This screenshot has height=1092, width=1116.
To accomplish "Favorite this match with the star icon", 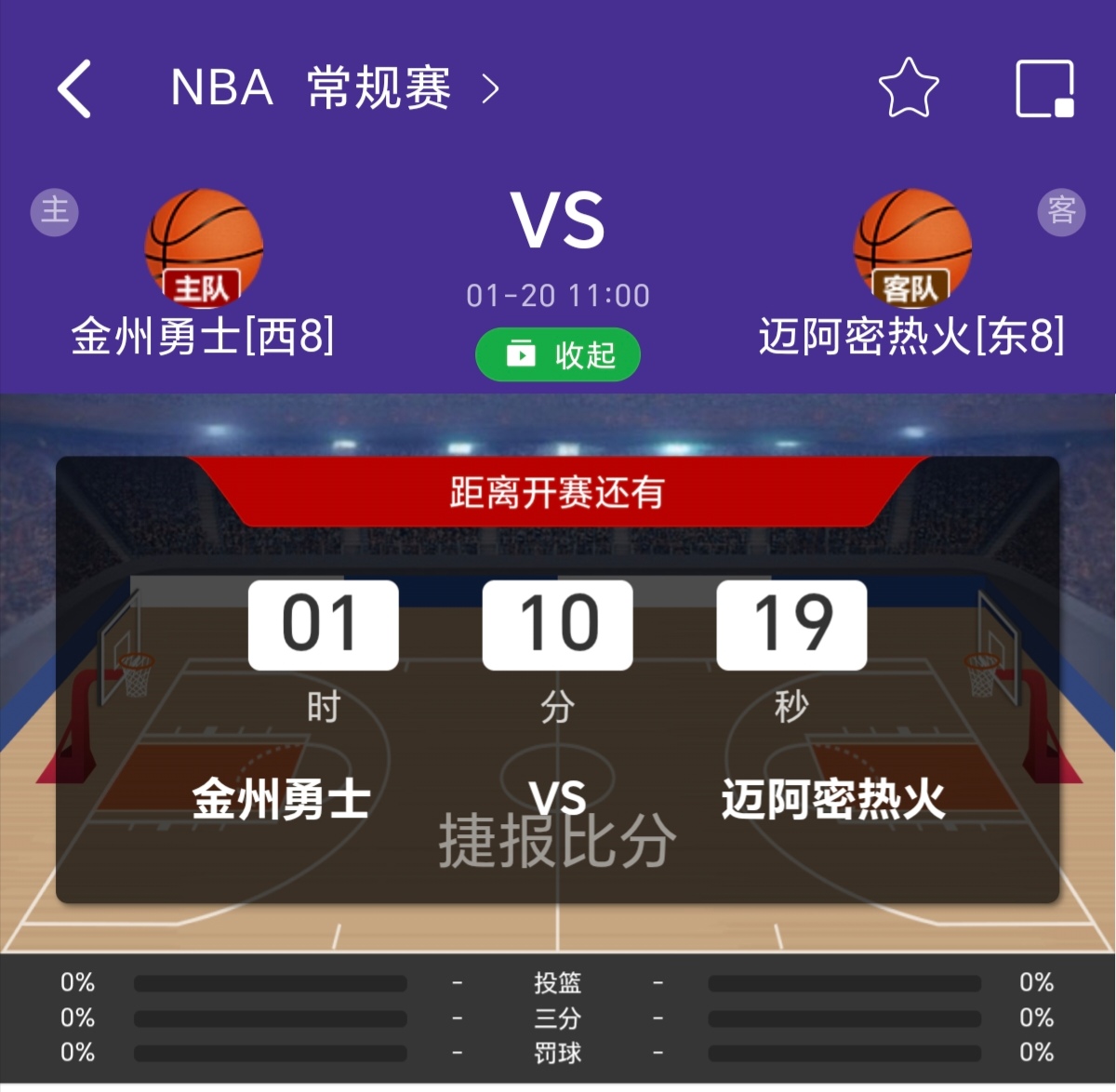I will (x=909, y=88).
